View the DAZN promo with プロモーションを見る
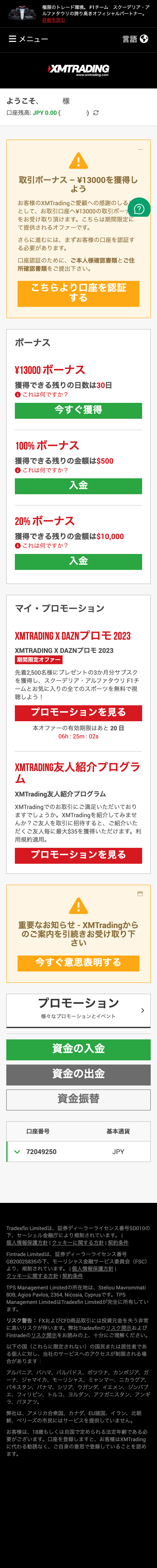The image size is (157, 1568). 78,712
